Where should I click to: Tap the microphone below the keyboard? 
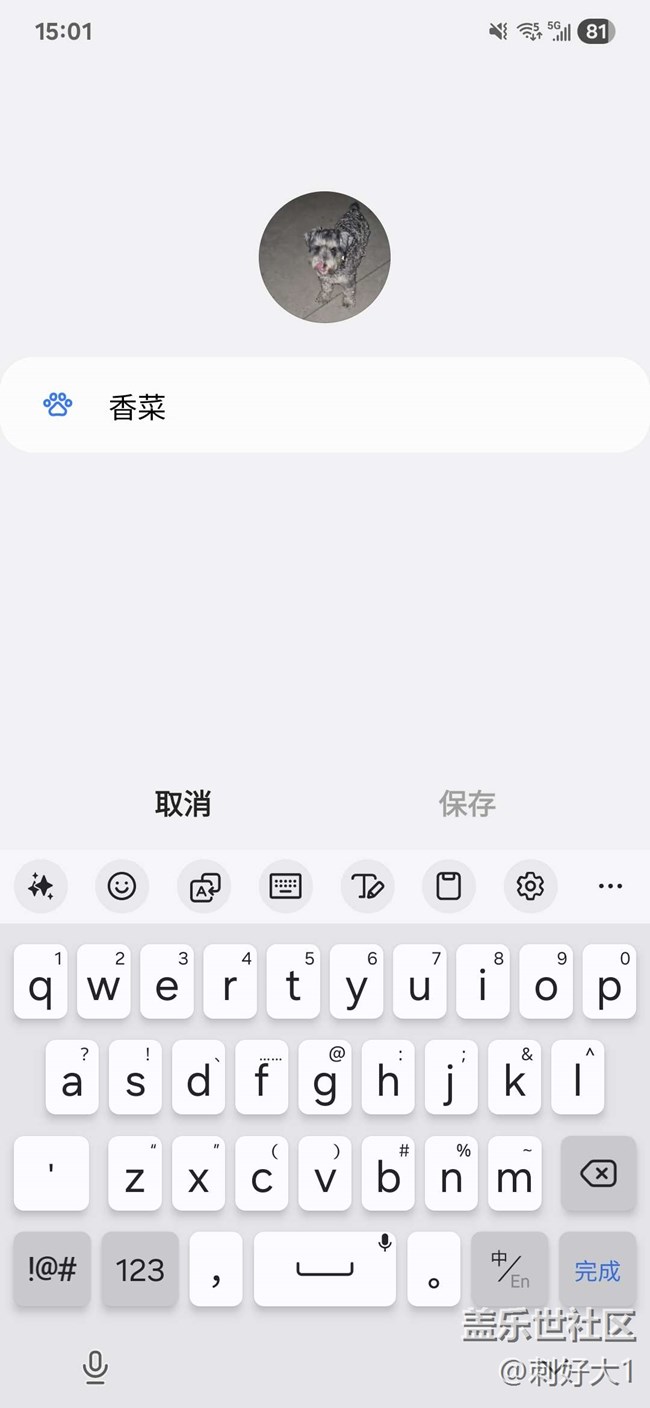[95, 1366]
